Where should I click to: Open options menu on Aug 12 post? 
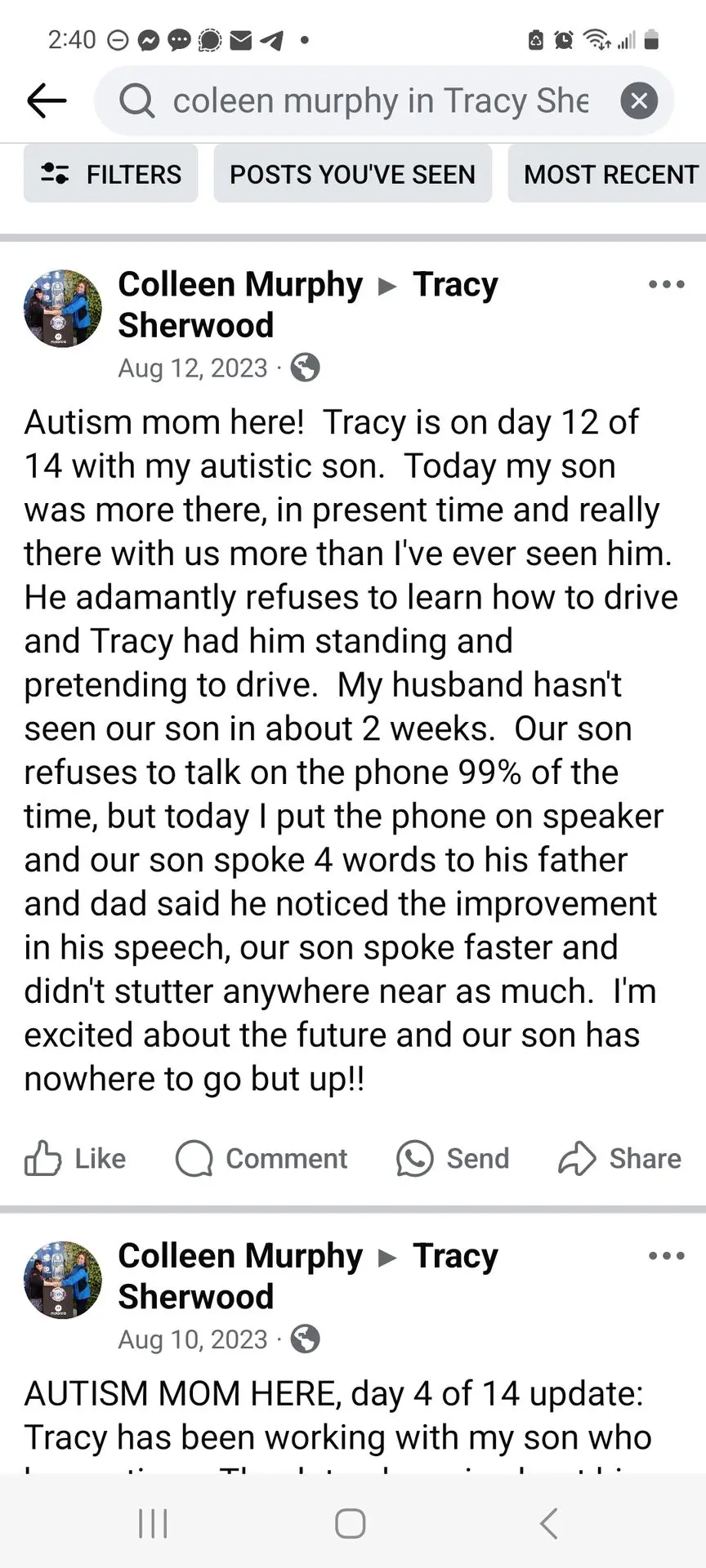666,284
